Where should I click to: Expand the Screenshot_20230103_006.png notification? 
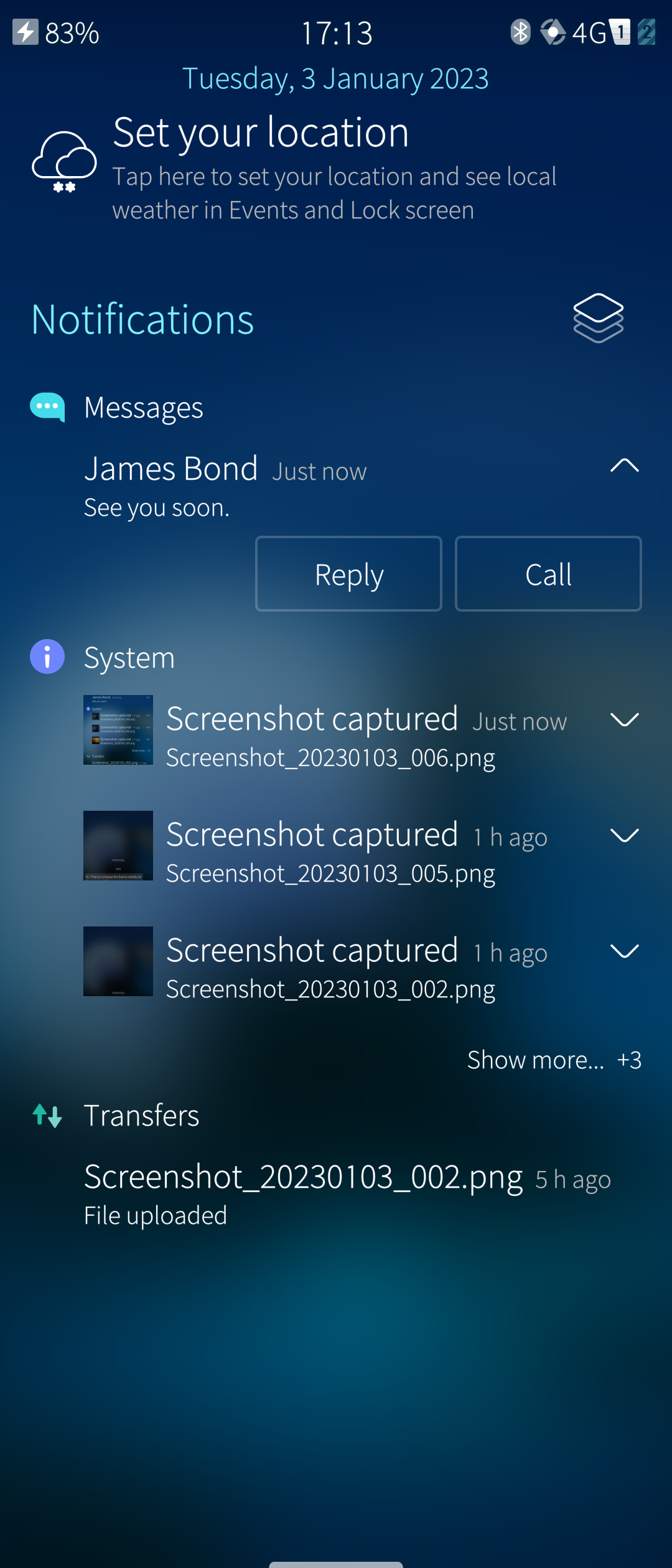(624, 720)
